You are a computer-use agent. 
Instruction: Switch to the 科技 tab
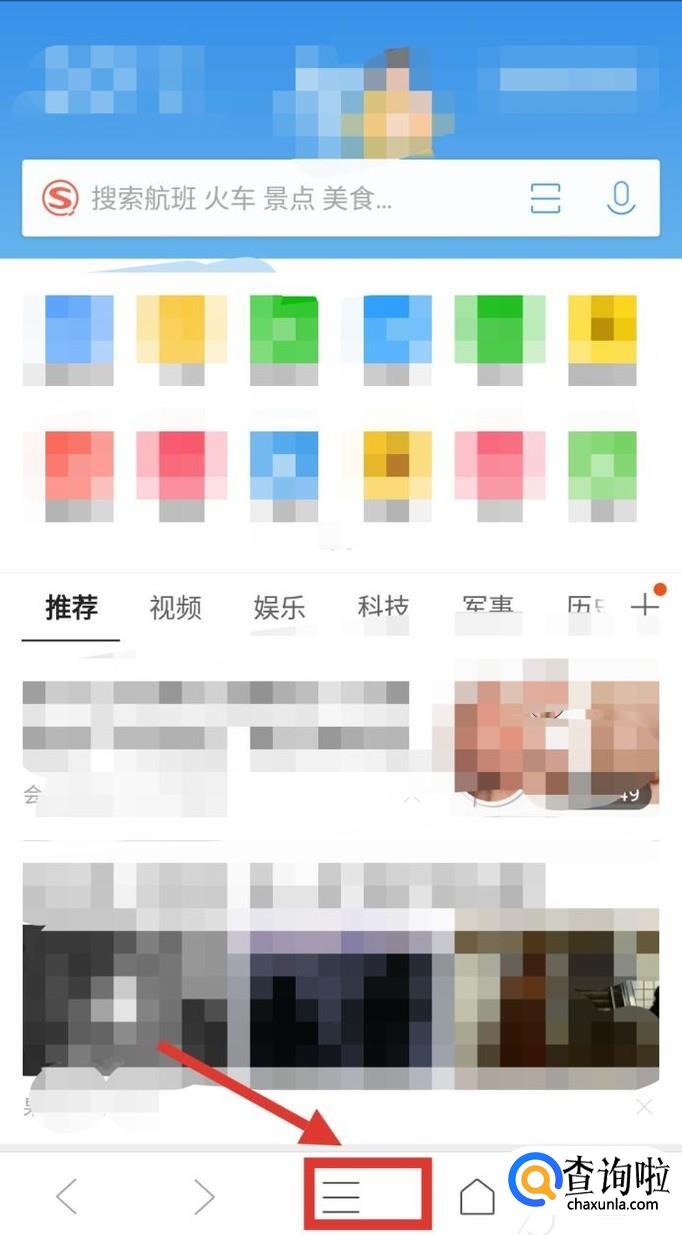pyautogui.click(x=383, y=607)
